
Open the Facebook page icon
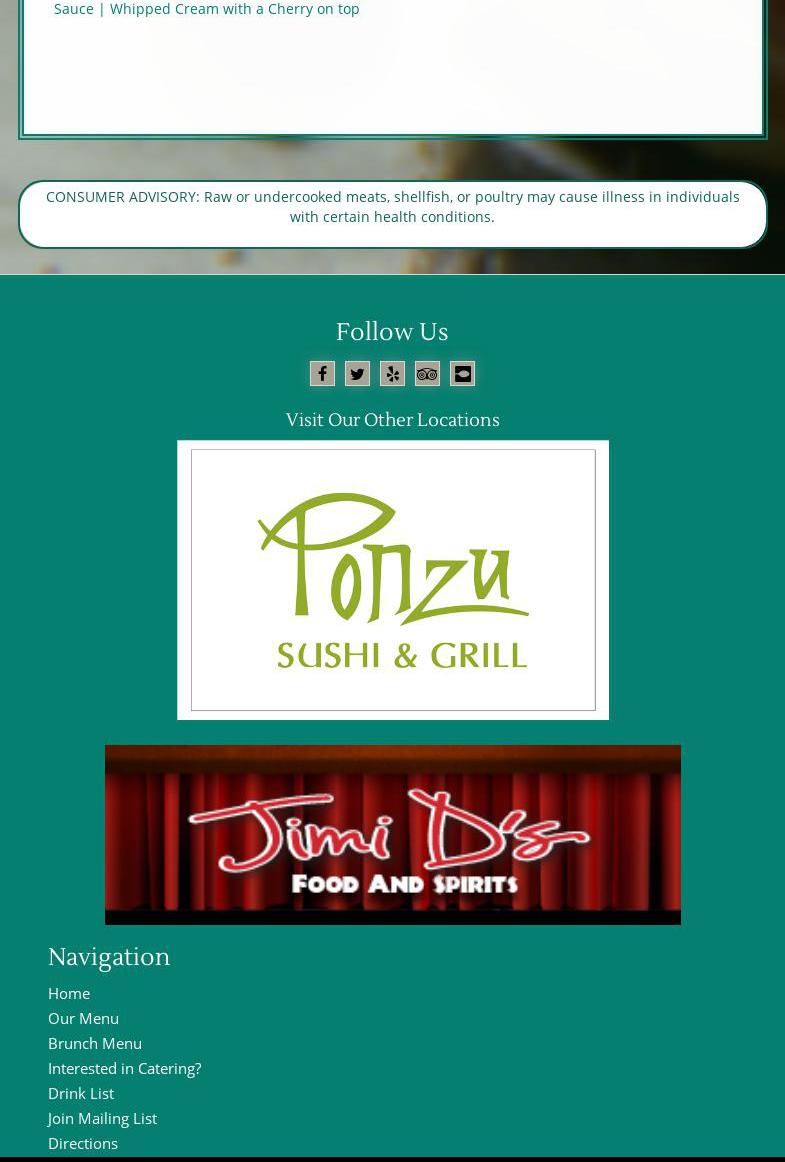pos(322,374)
